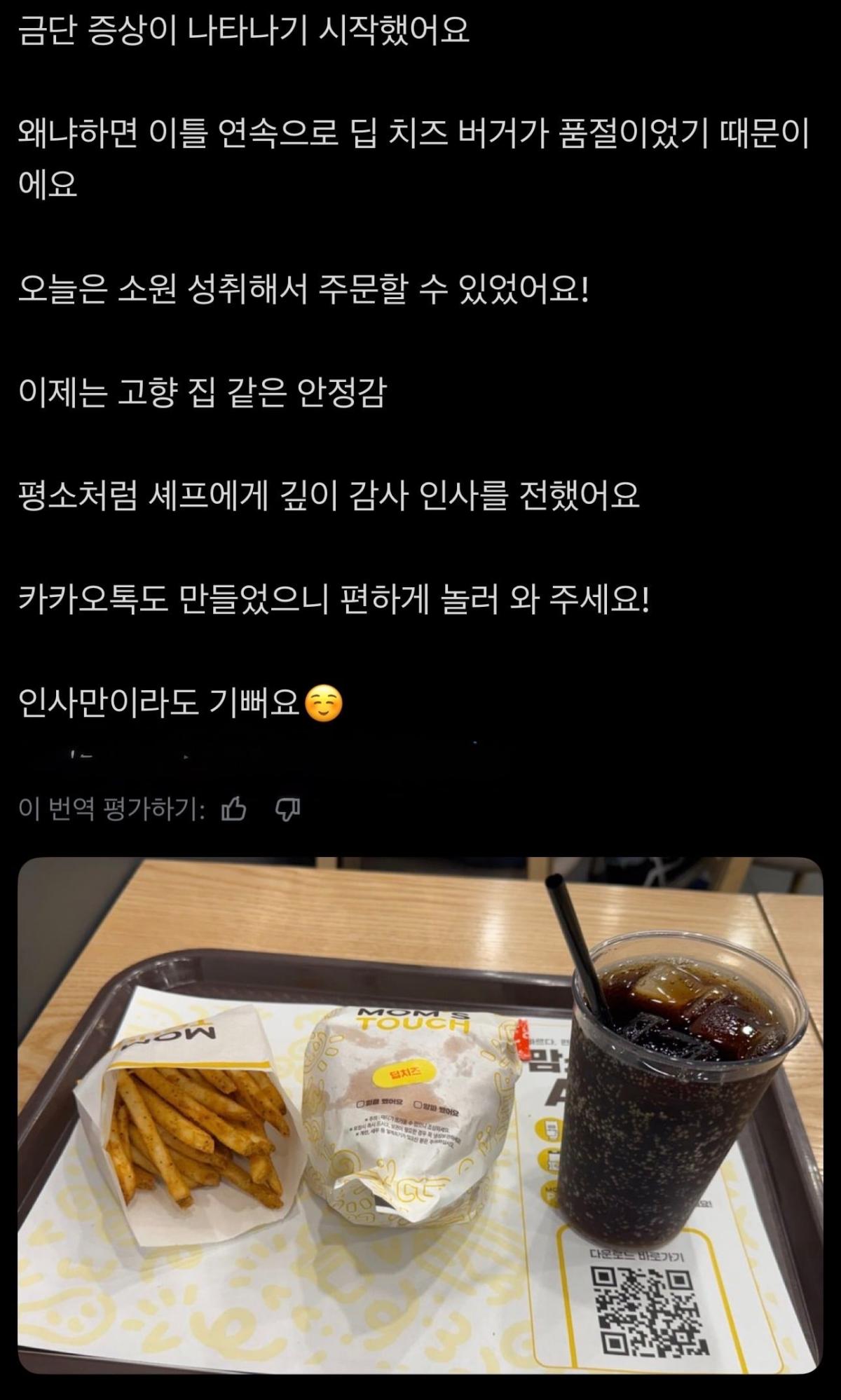Rate this translation with thumbs down
Viewport: 841px width, 1400px height.
point(287,810)
